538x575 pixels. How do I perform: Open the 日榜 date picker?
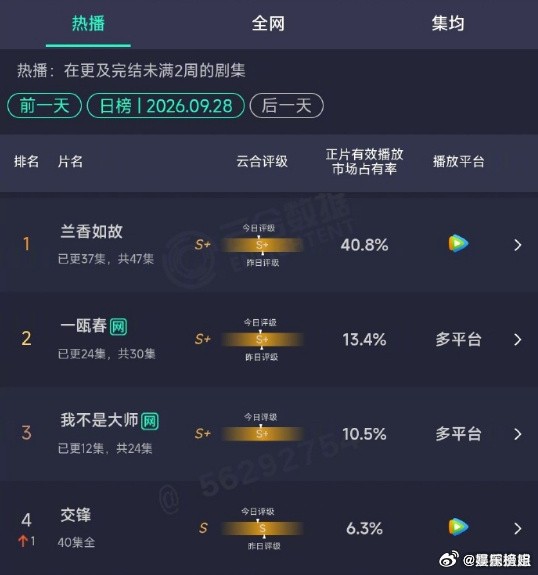click(166, 106)
